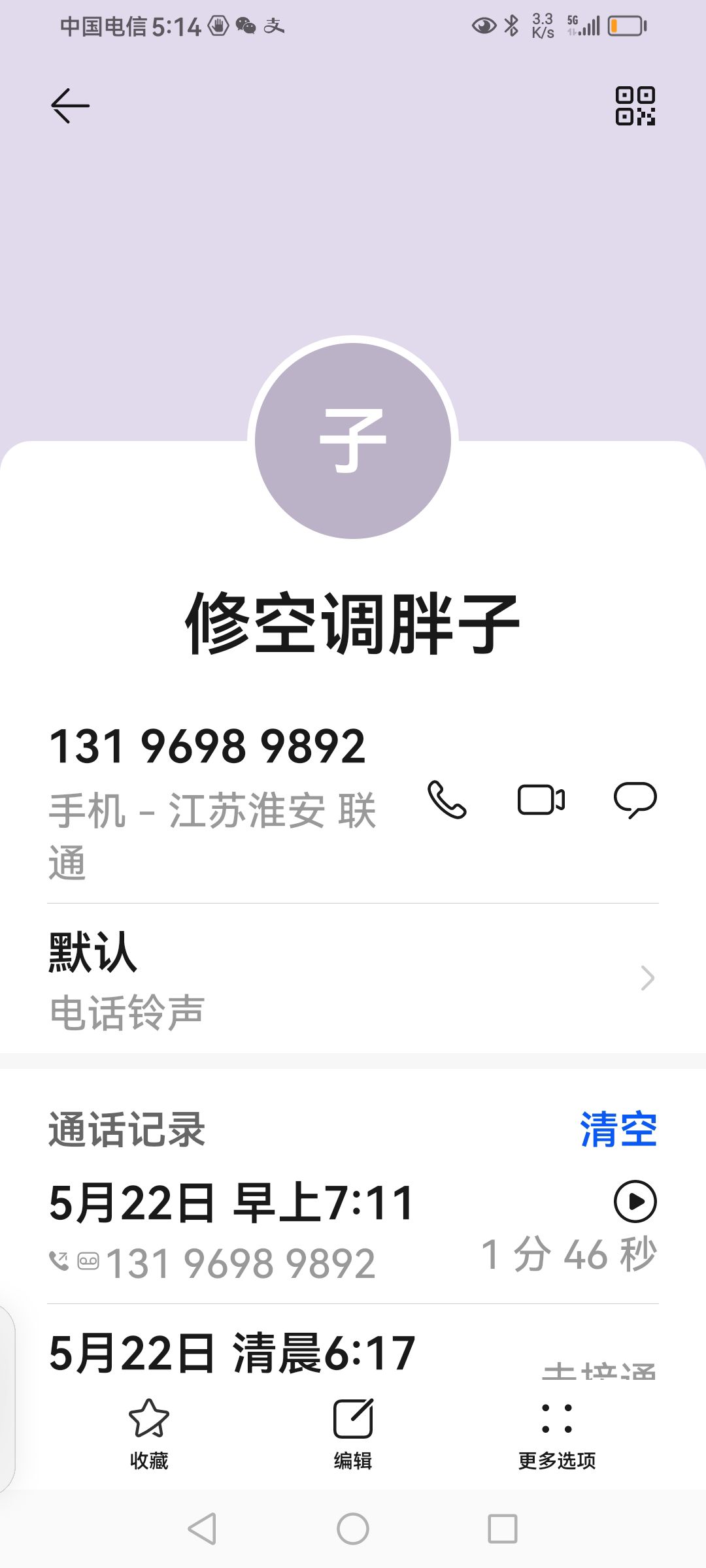Open 更多选项 menu
The image size is (706, 1568).
point(557,1434)
